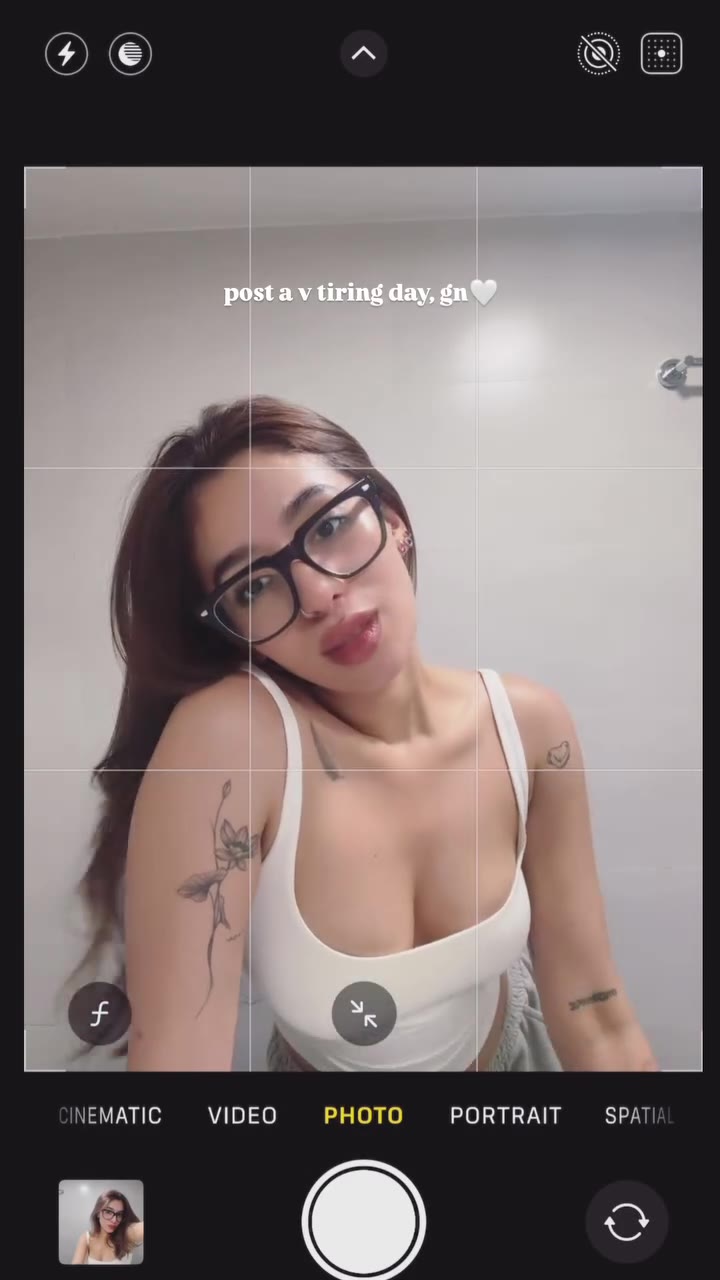Open the last photo thumbnail
Image resolution: width=720 pixels, height=1280 pixels.
point(101,1221)
